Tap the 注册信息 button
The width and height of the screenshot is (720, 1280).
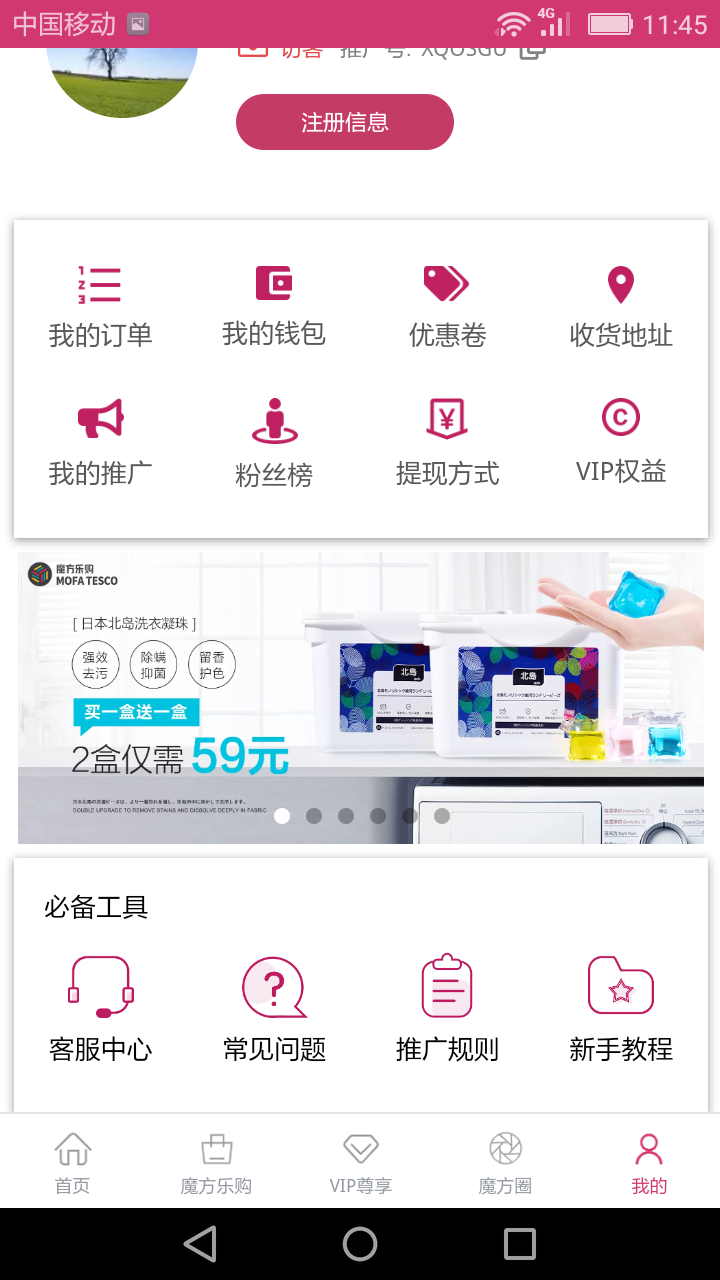point(344,122)
